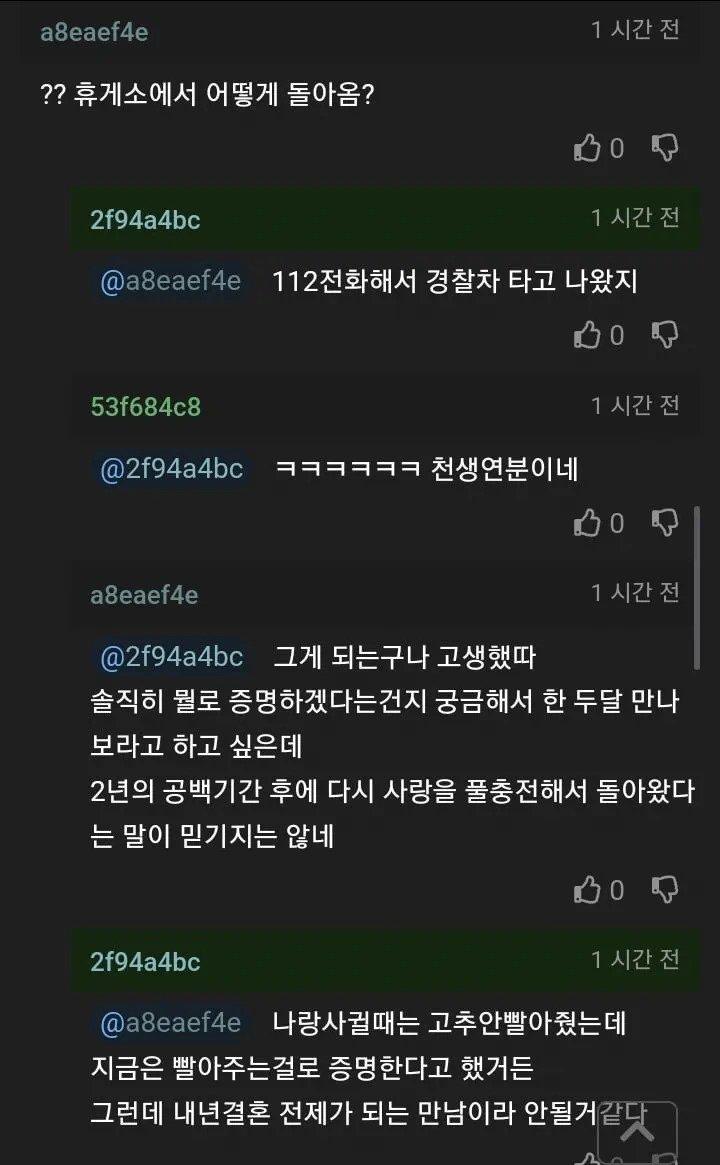Like the reply '그게 되는구나 고생했따'
Screen dimensions: 720x1165
588,889
